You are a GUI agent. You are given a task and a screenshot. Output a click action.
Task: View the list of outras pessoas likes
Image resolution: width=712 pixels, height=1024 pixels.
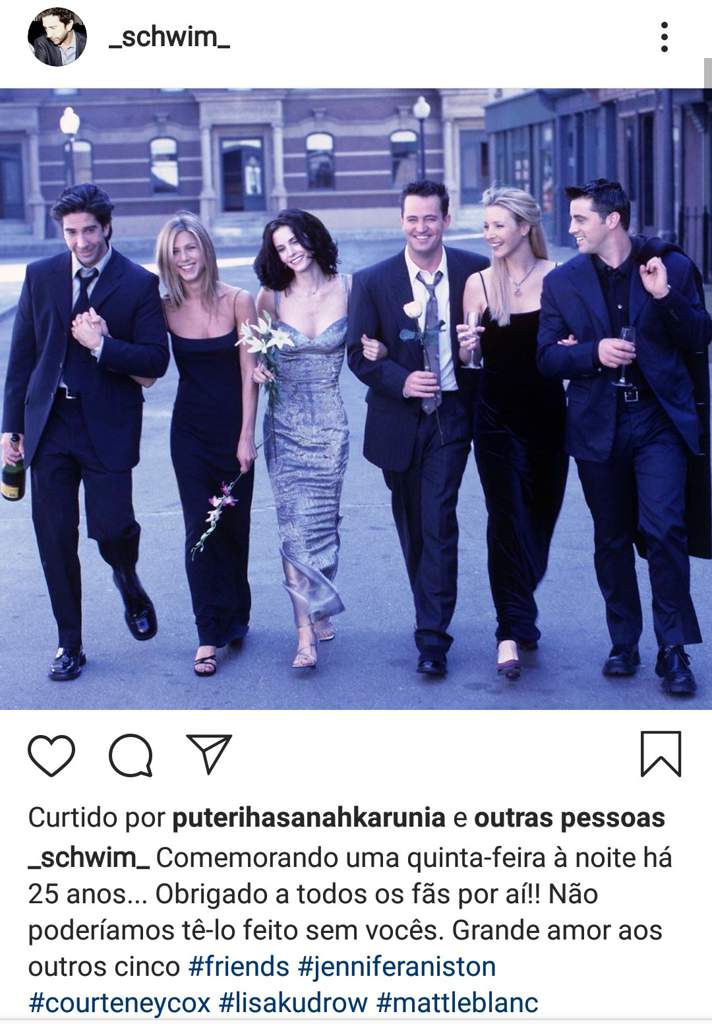point(569,818)
